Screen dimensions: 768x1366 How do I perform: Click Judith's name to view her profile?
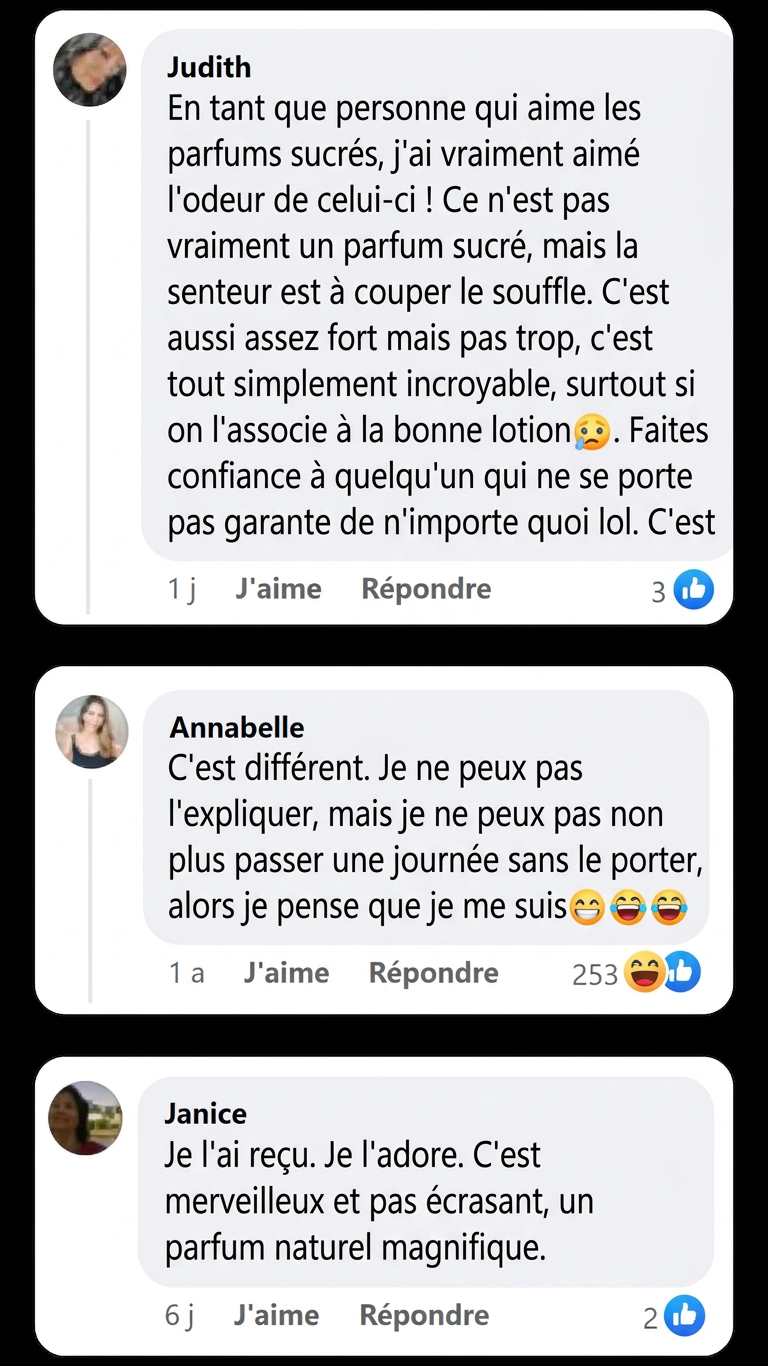pyautogui.click(x=209, y=68)
